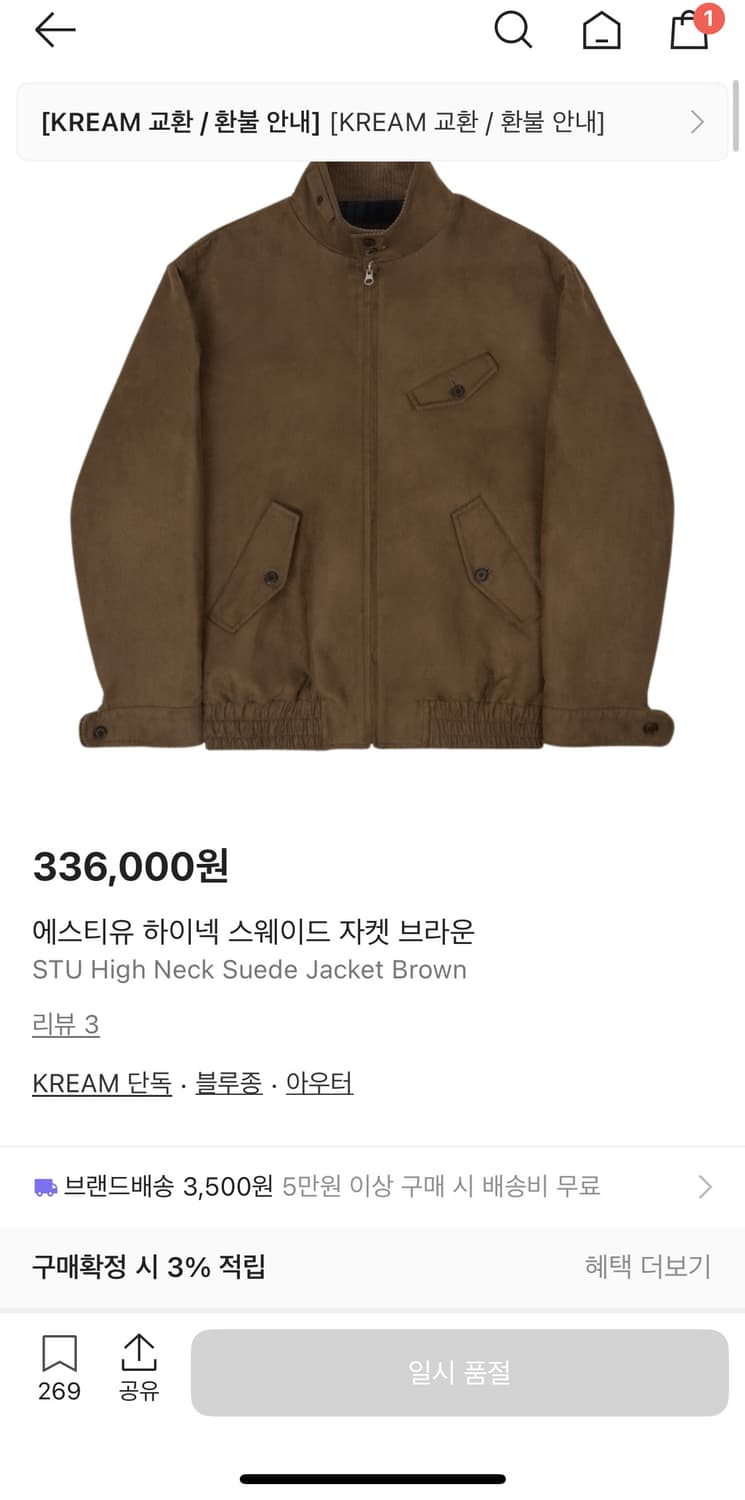Select the 블루종 category tag
Screen dimensions: 745x1500
pyautogui.click(x=227, y=1083)
